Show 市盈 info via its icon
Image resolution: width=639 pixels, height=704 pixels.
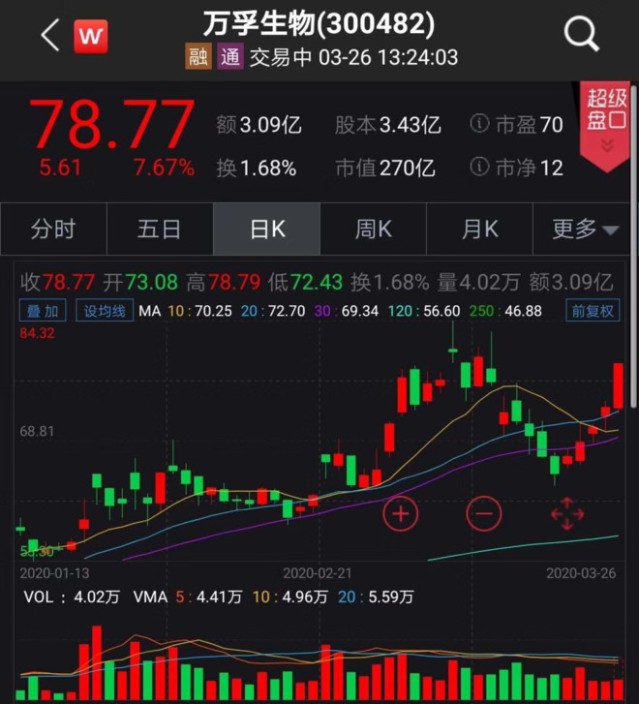click(x=479, y=125)
